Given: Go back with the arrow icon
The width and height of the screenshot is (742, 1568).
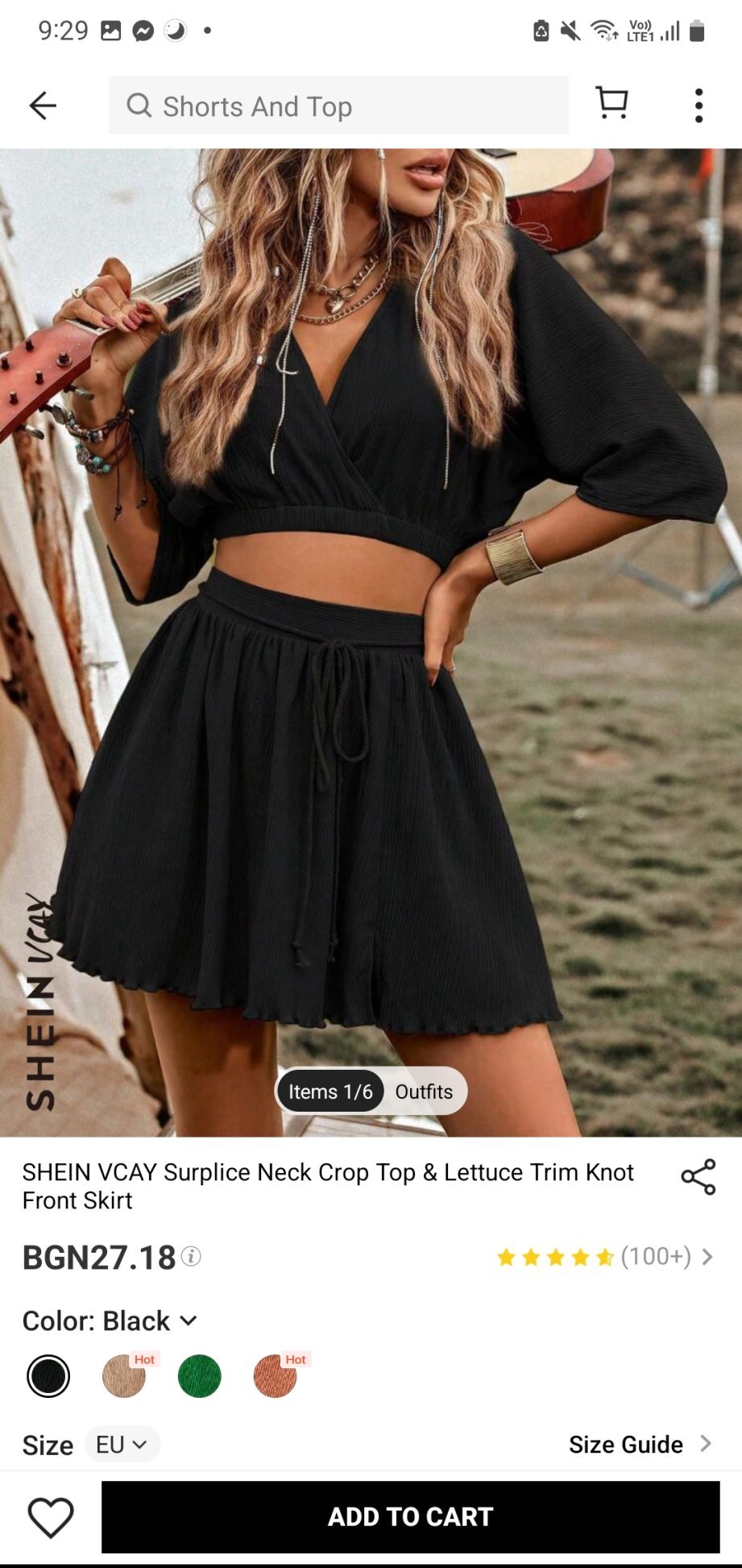Looking at the screenshot, I should point(43,106).
